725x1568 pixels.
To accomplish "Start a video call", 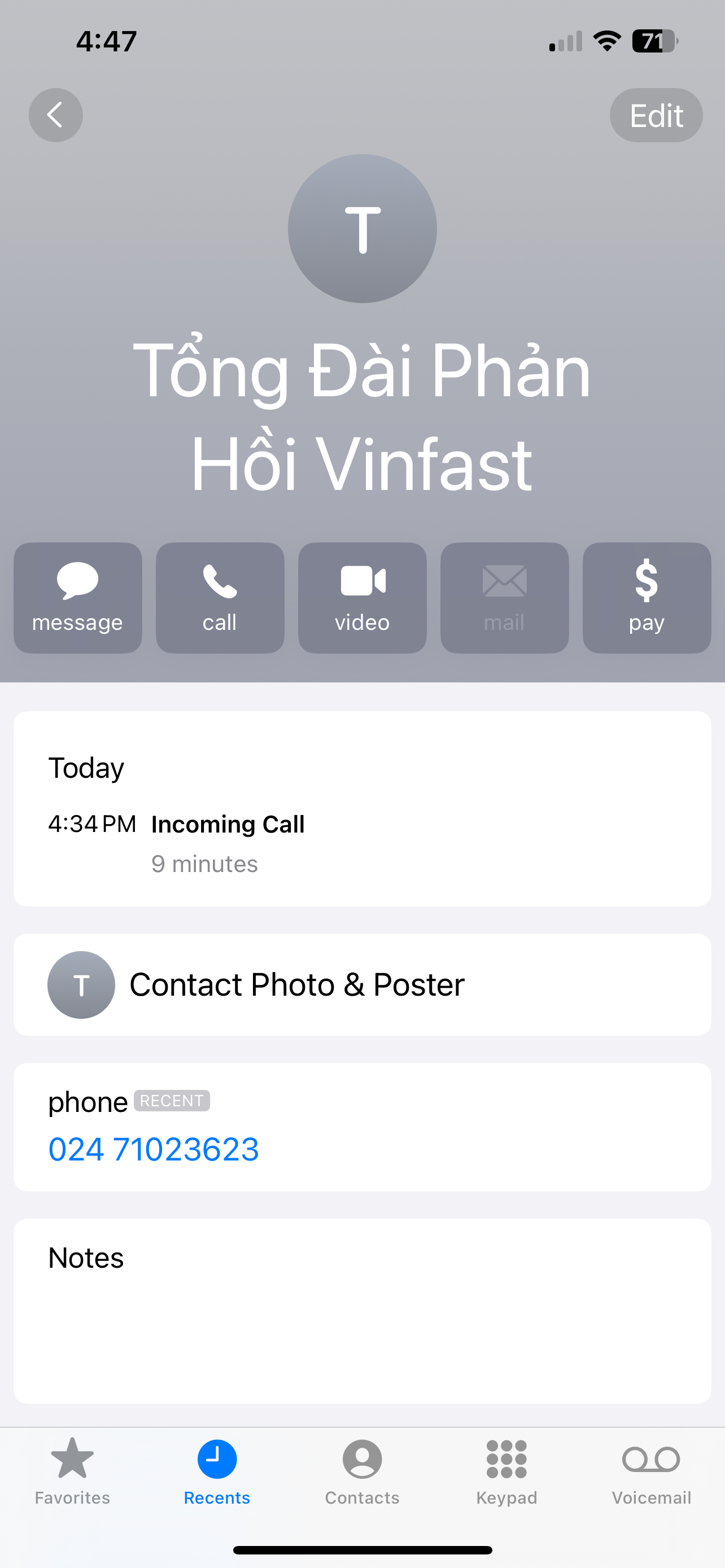I will [x=362, y=598].
